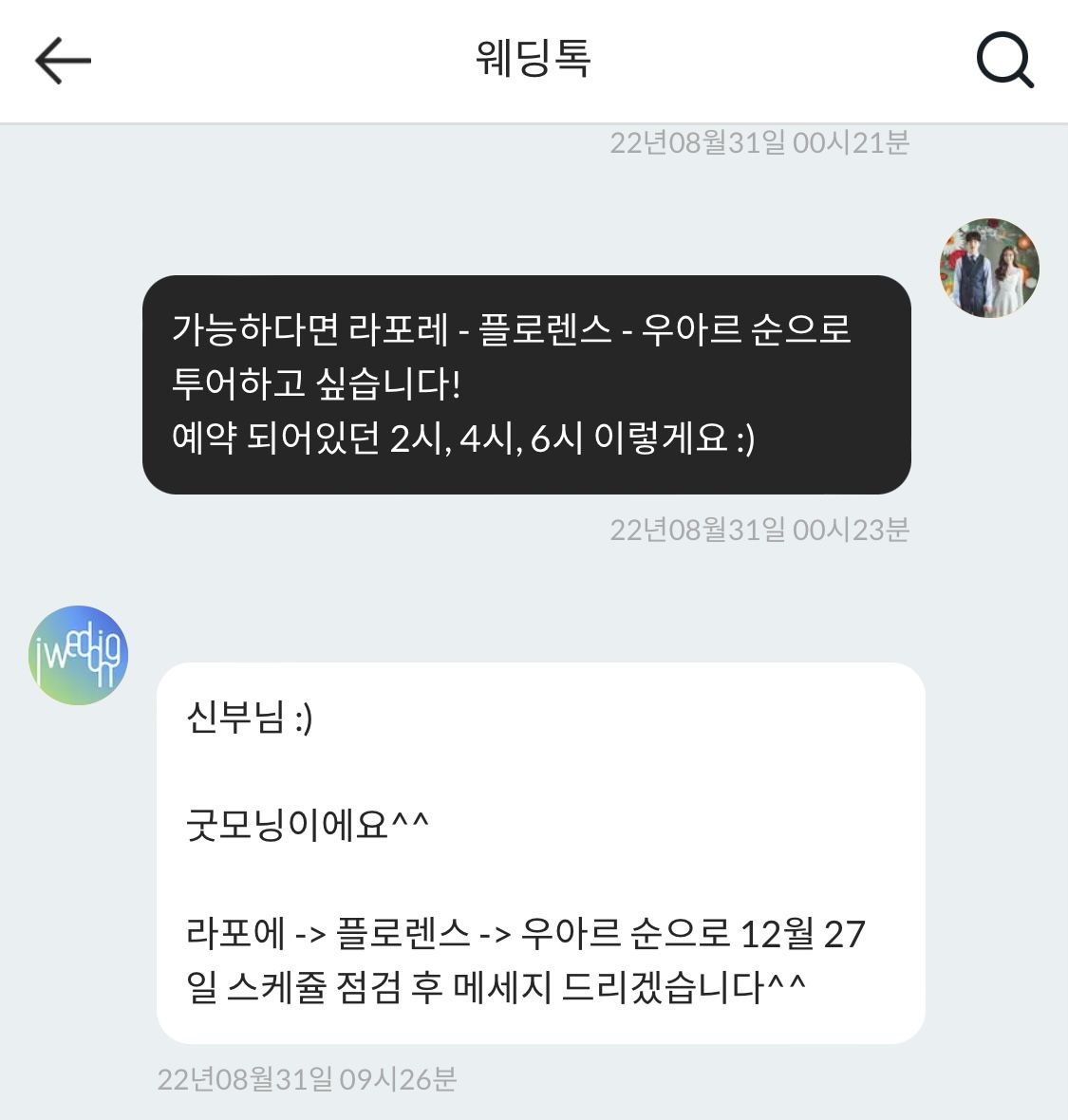Open search in the 웨딩톡 chat

coord(1004,61)
